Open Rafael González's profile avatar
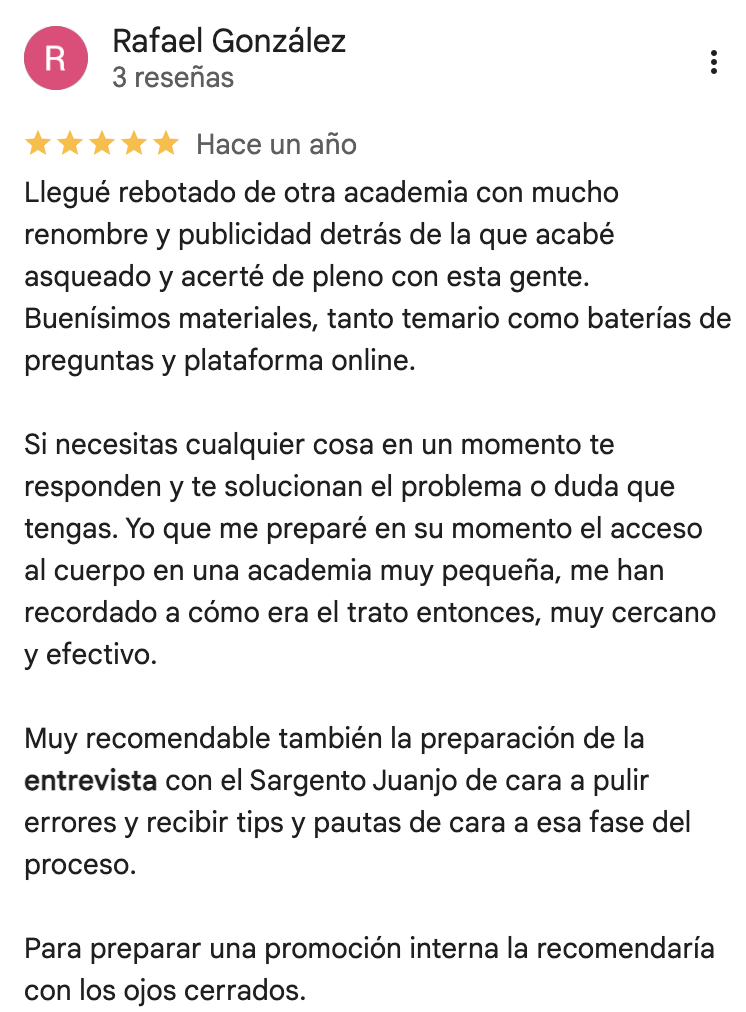This screenshot has height=1012, width=746. 55,58
